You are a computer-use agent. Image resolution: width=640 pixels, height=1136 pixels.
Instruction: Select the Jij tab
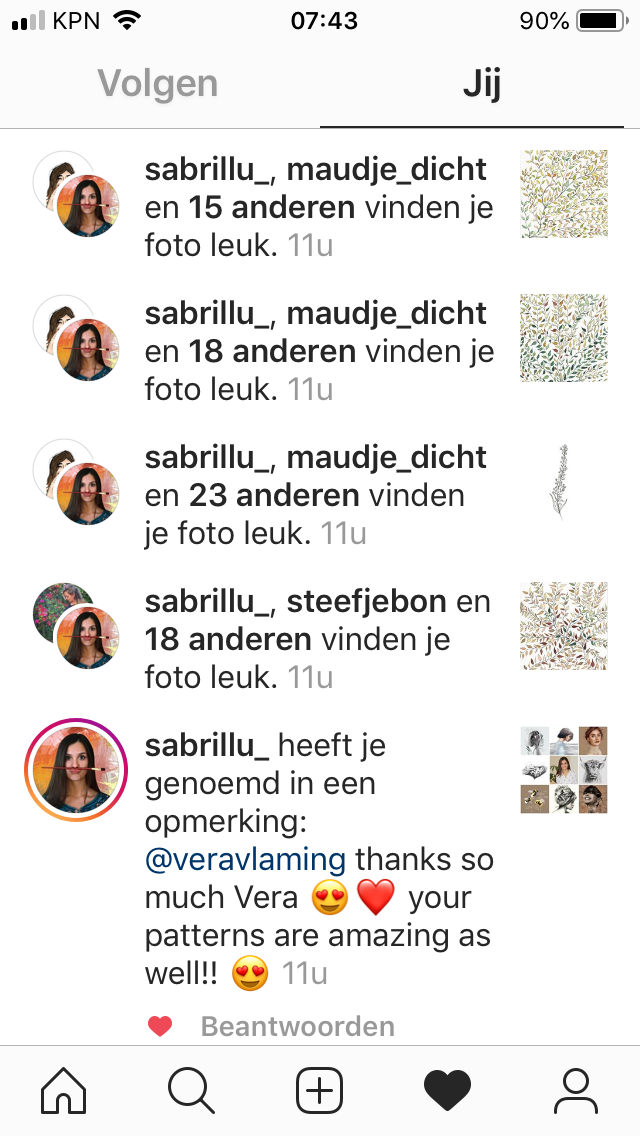(481, 84)
